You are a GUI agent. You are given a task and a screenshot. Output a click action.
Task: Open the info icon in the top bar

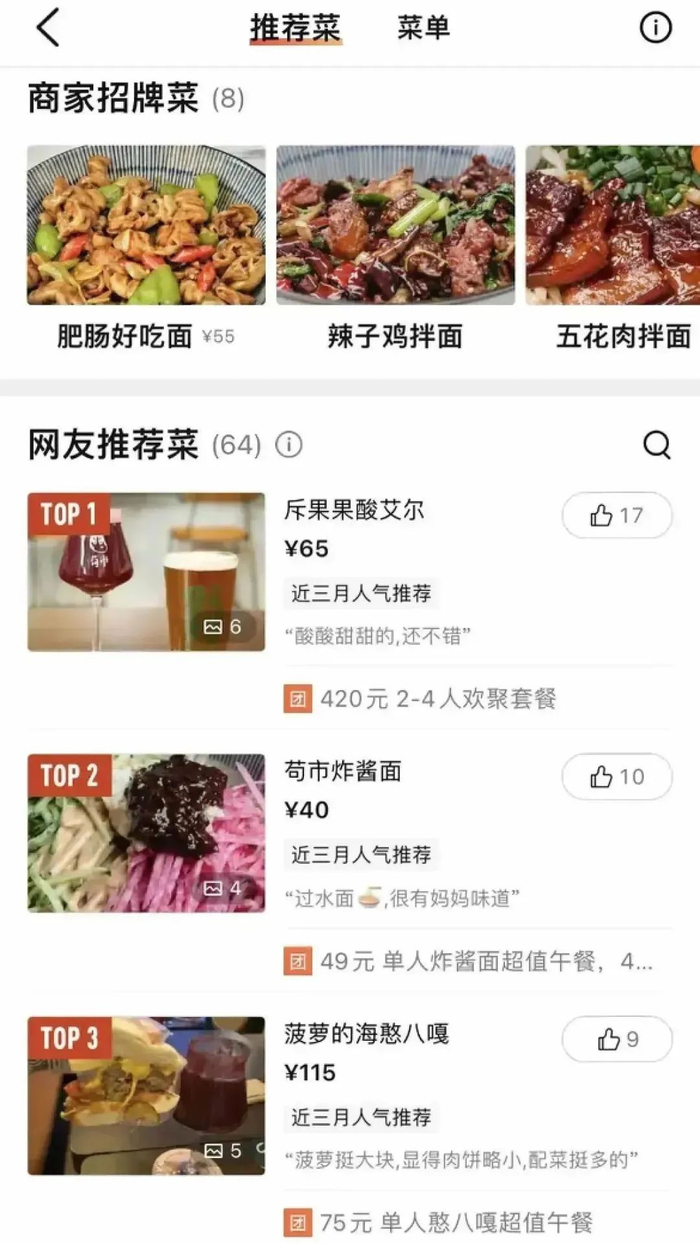click(656, 28)
